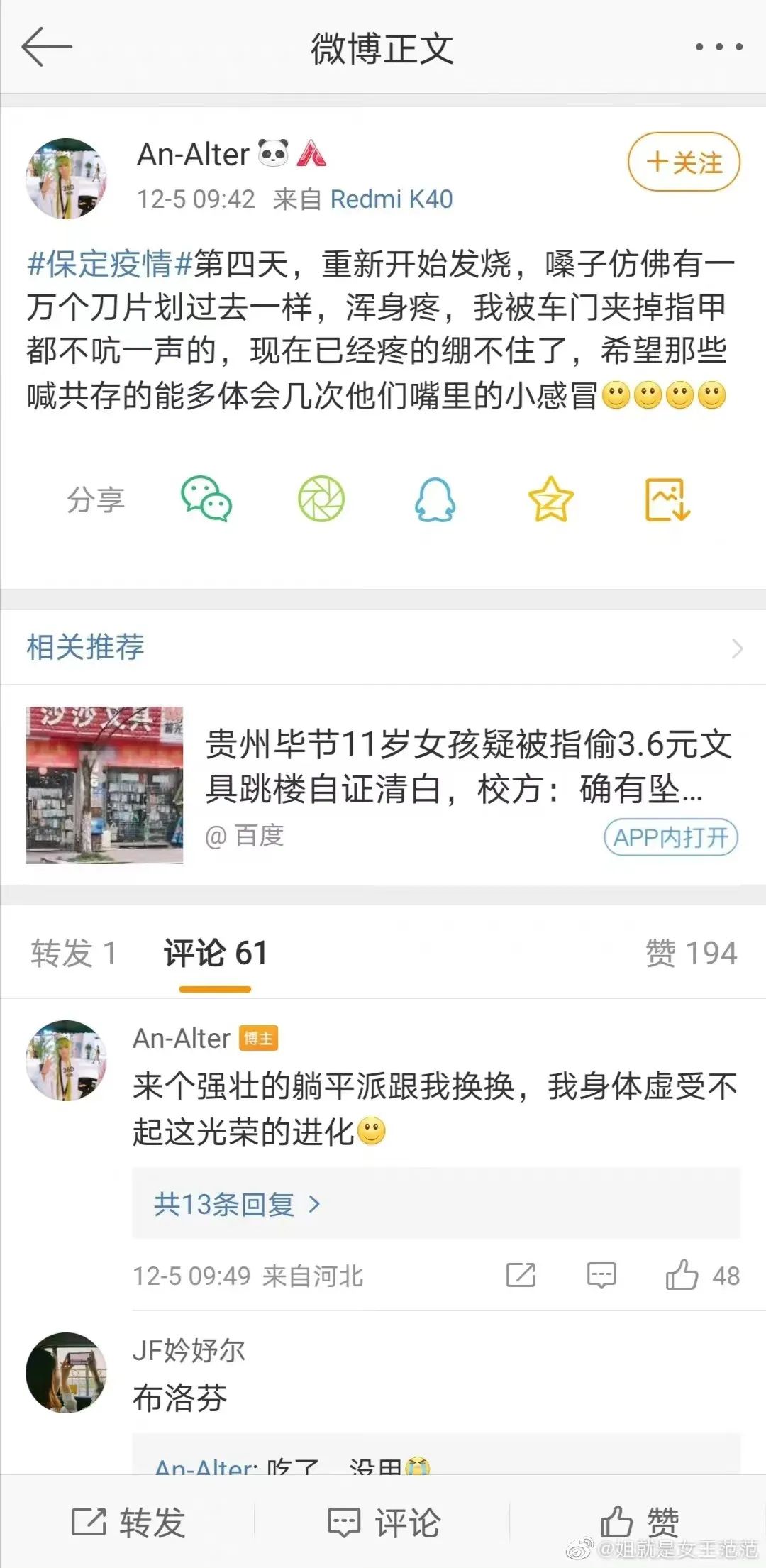Open the three-dot overflow menu
This screenshot has height=1568, width=766.
click(x=718, y=48)
